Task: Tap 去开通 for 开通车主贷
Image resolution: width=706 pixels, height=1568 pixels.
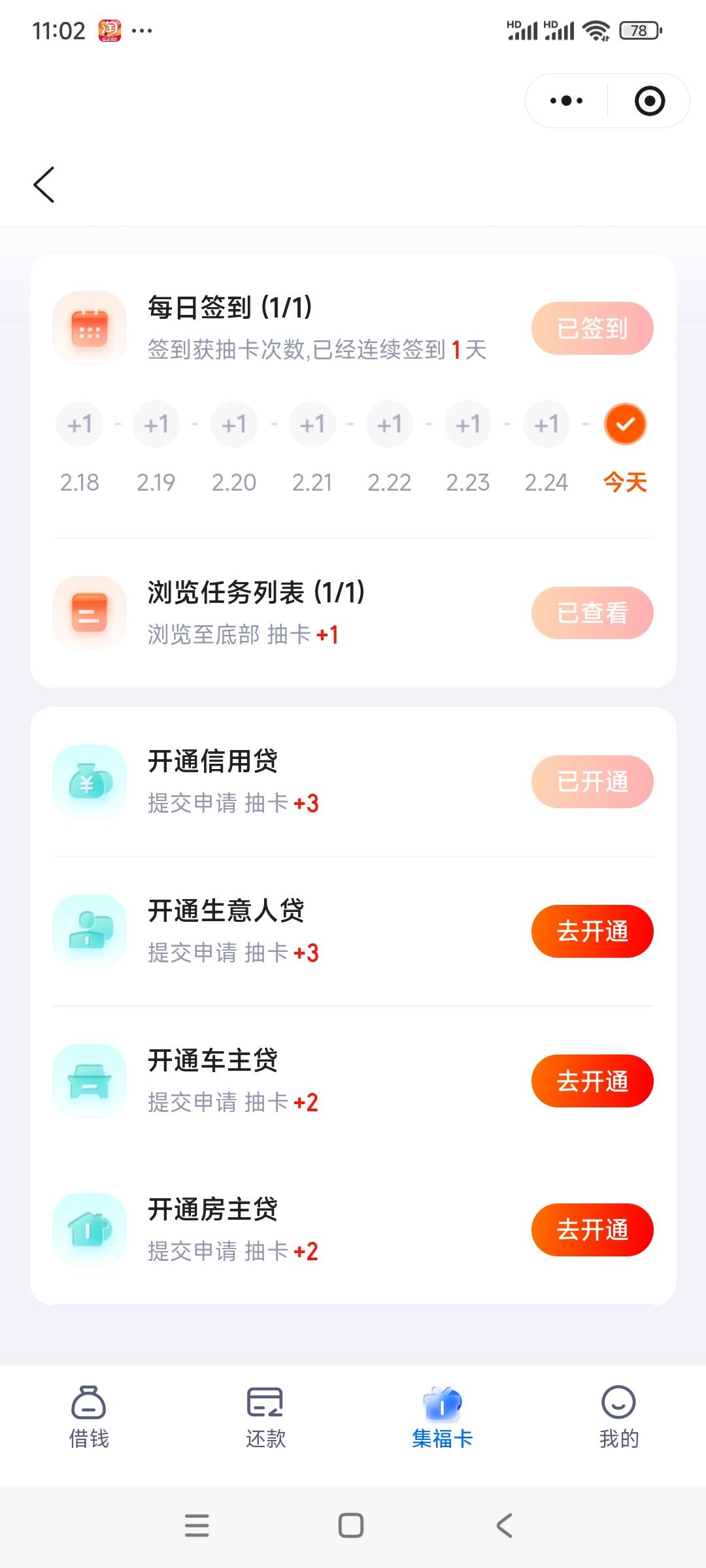Action: (592, 1081)
